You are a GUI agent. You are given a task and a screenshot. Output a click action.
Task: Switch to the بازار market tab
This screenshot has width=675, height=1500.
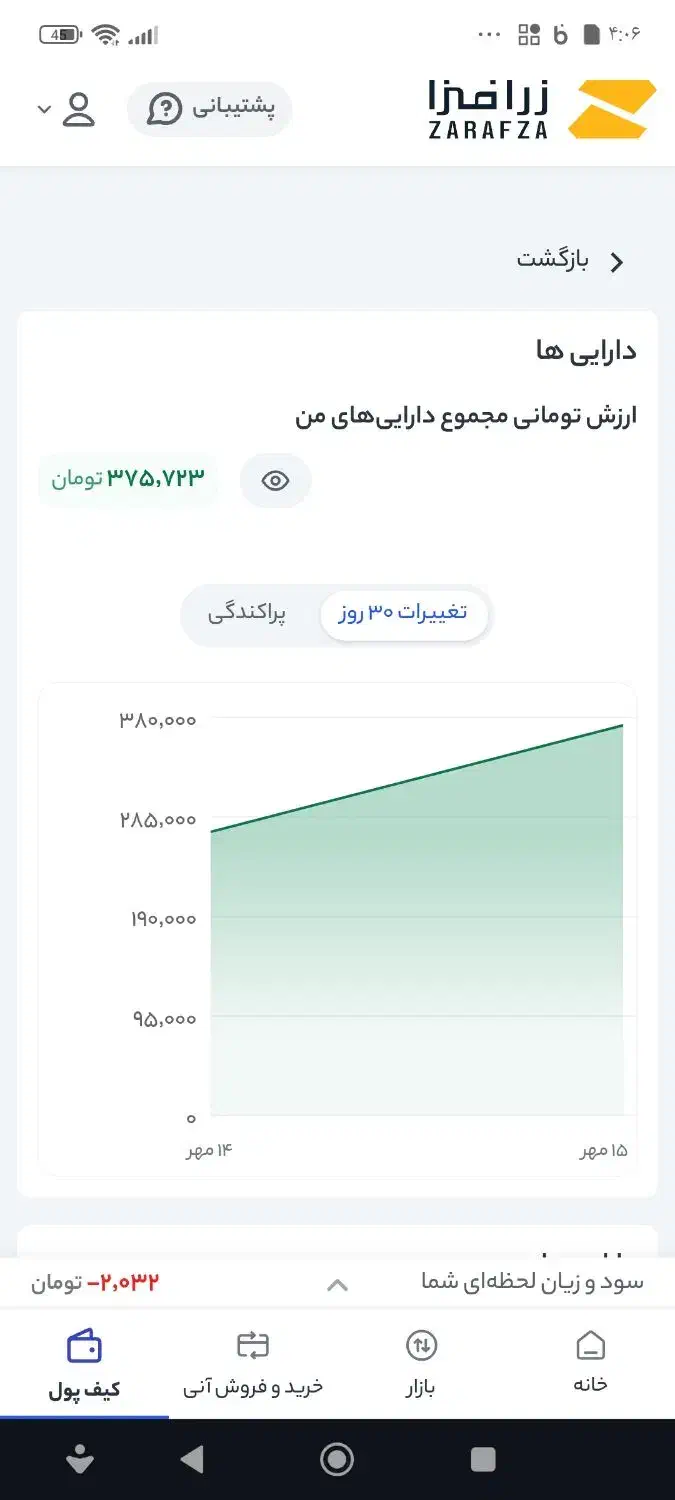tap(421, 1363)
